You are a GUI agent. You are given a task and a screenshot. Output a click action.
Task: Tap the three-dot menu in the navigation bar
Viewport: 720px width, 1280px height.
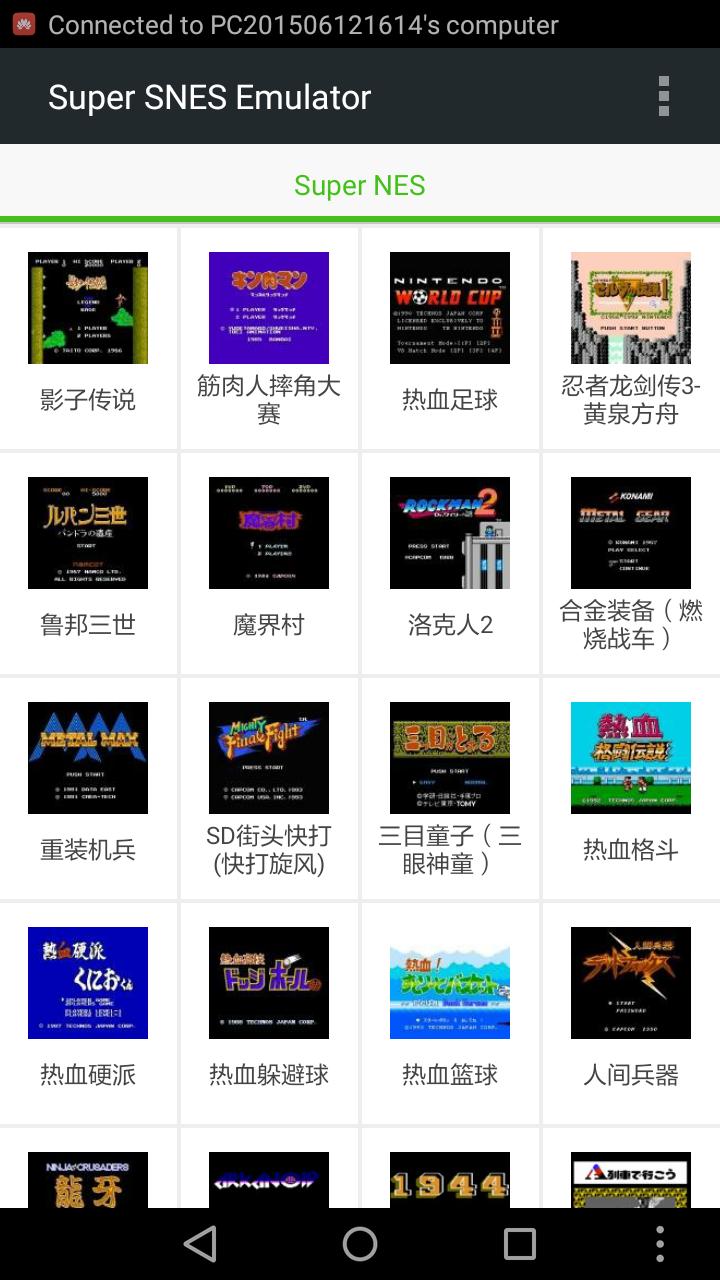tap(660, 1243)
